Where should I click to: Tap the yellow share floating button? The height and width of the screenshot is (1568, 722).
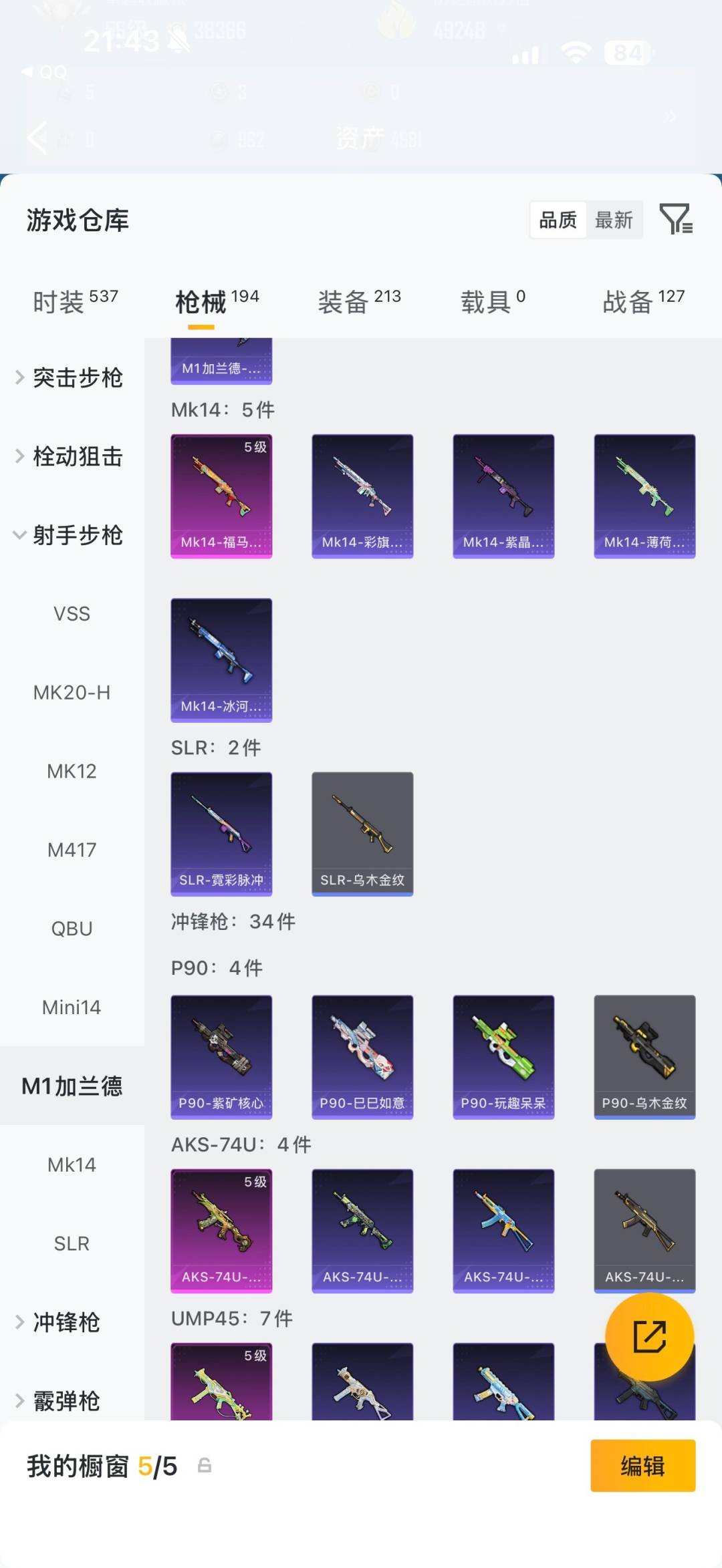pos(649,1337)
